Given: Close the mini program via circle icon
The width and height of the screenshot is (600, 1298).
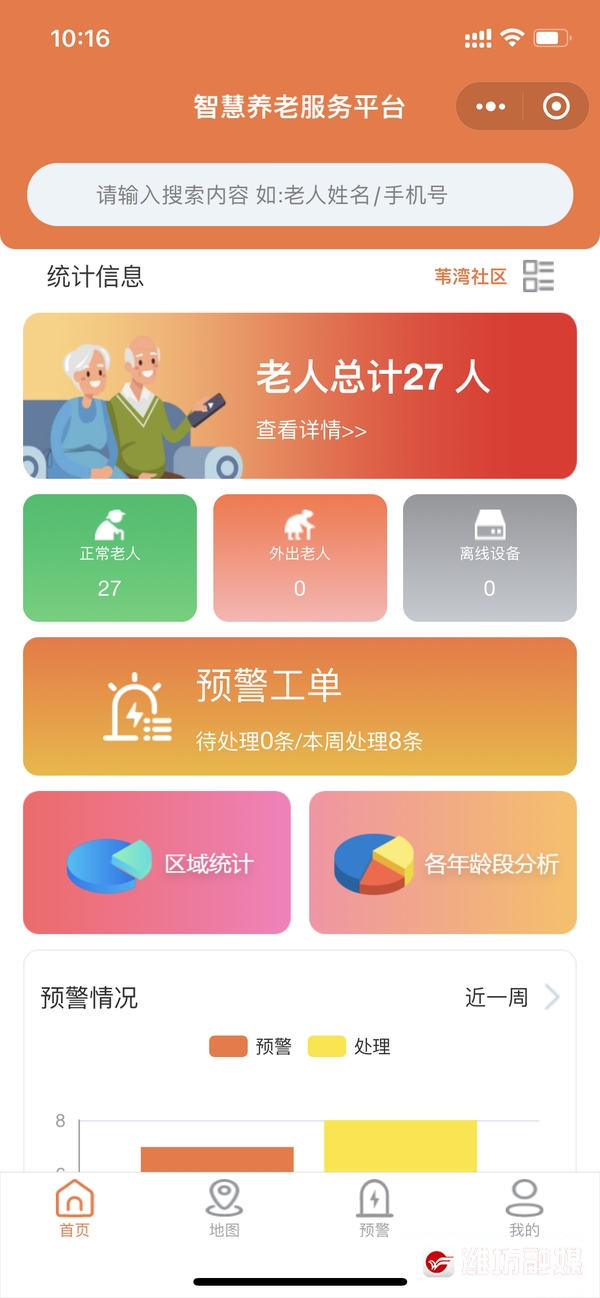Looking at the screenshot, I should click(555, 107).
